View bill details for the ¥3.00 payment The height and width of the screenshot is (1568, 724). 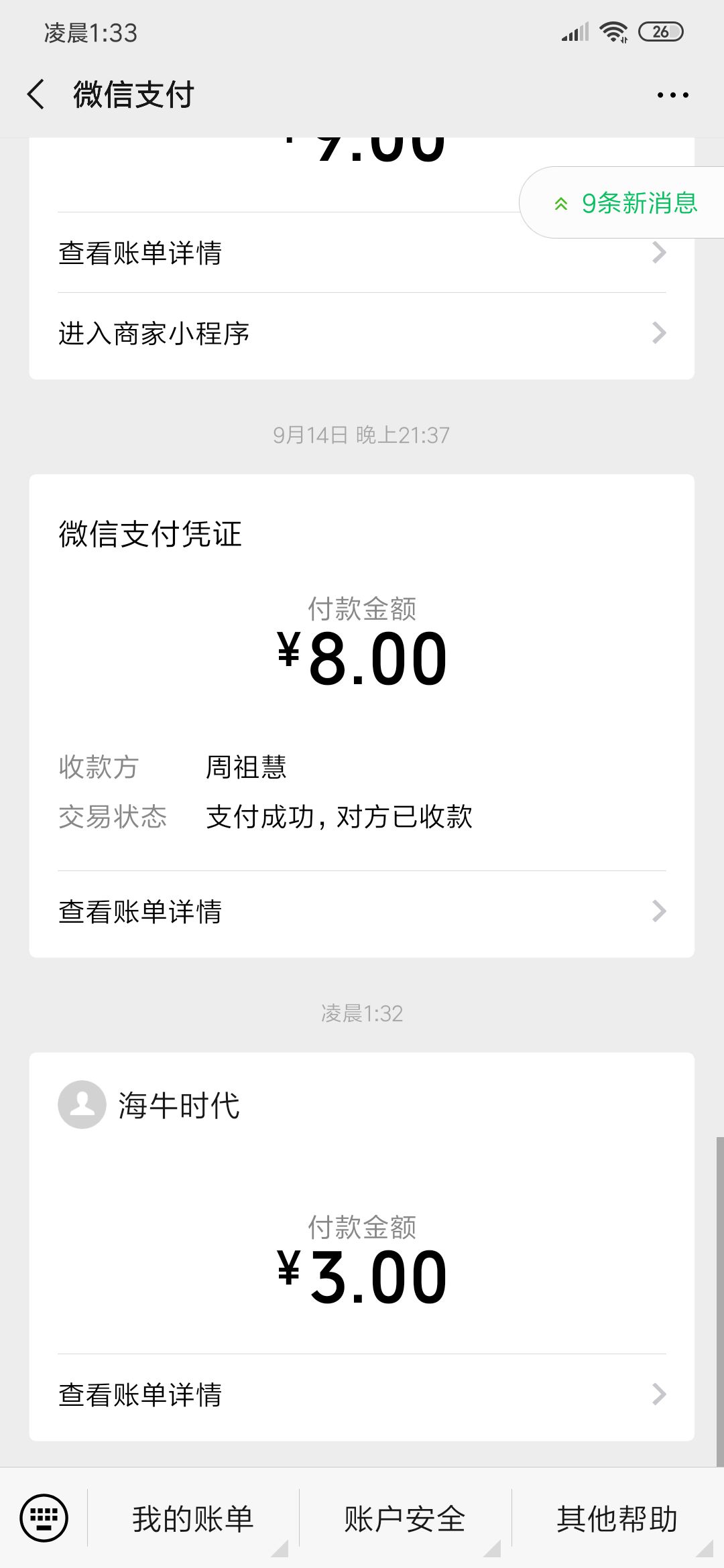[x=362, y=1395]
